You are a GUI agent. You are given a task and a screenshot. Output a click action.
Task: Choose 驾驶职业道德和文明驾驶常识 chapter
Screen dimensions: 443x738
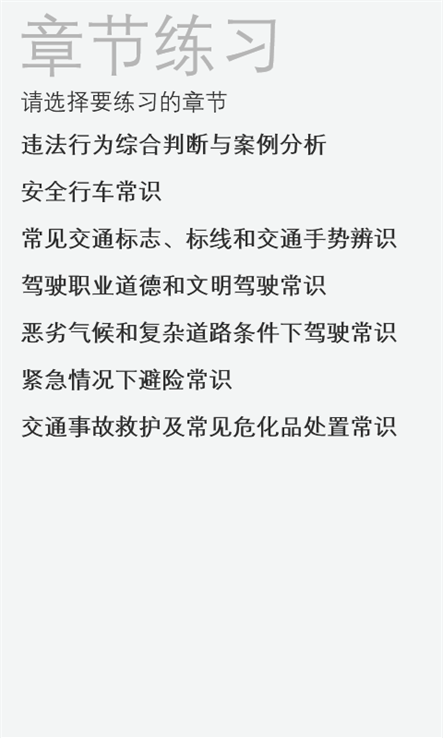(x=174, y=286)
